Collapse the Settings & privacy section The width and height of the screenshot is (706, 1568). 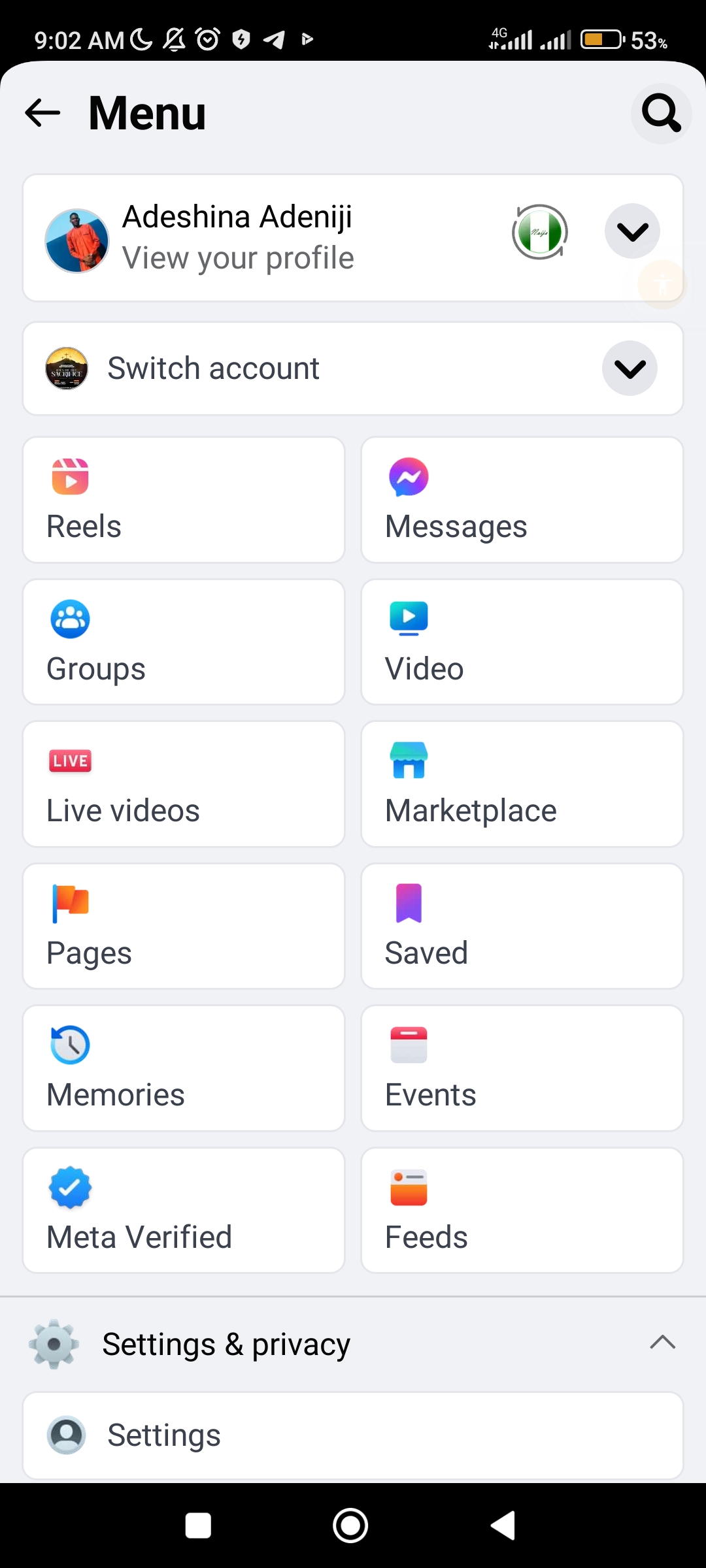pos(662,1343)
